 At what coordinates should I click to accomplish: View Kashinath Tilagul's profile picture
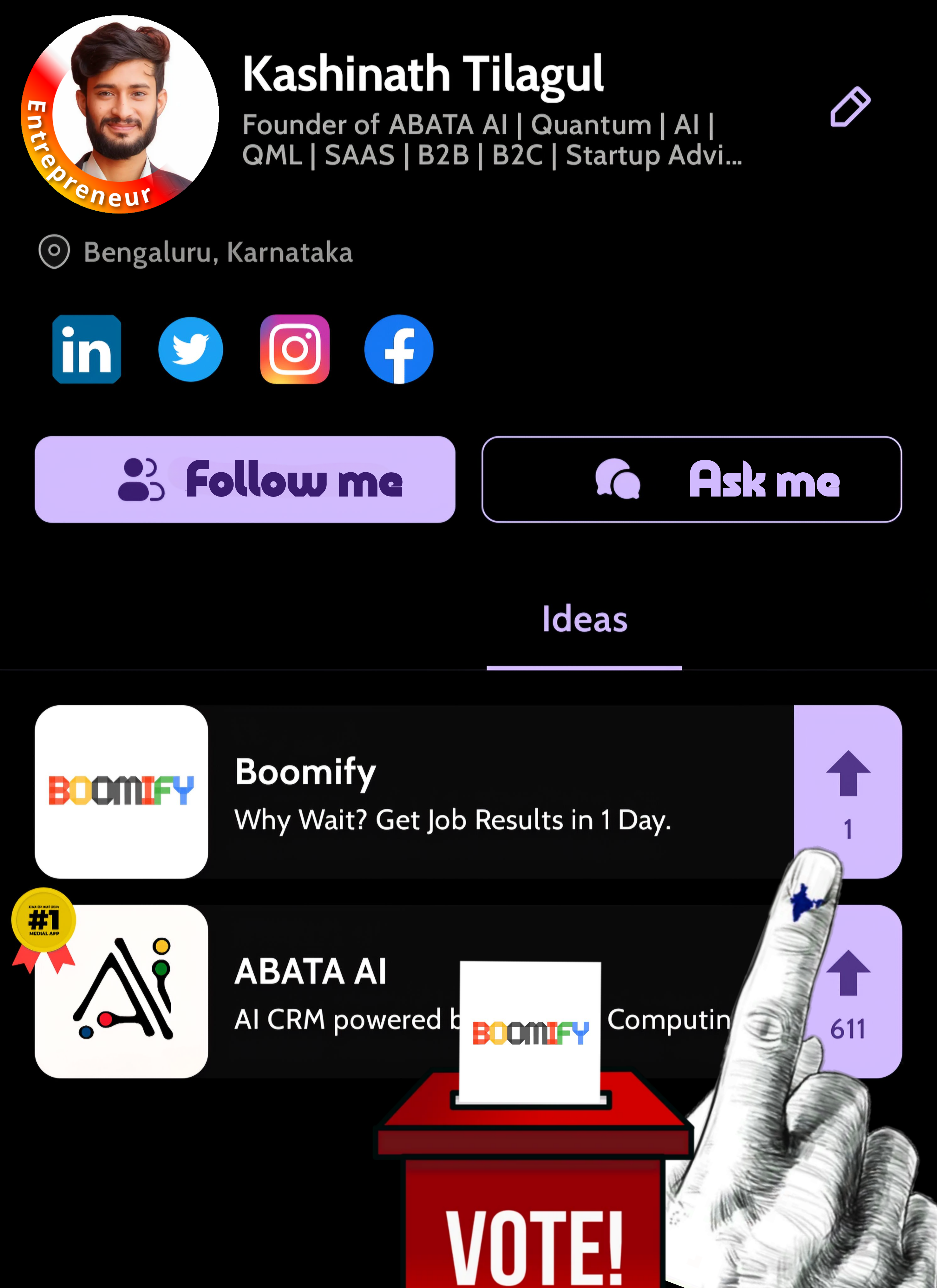(x=120, y=114)
